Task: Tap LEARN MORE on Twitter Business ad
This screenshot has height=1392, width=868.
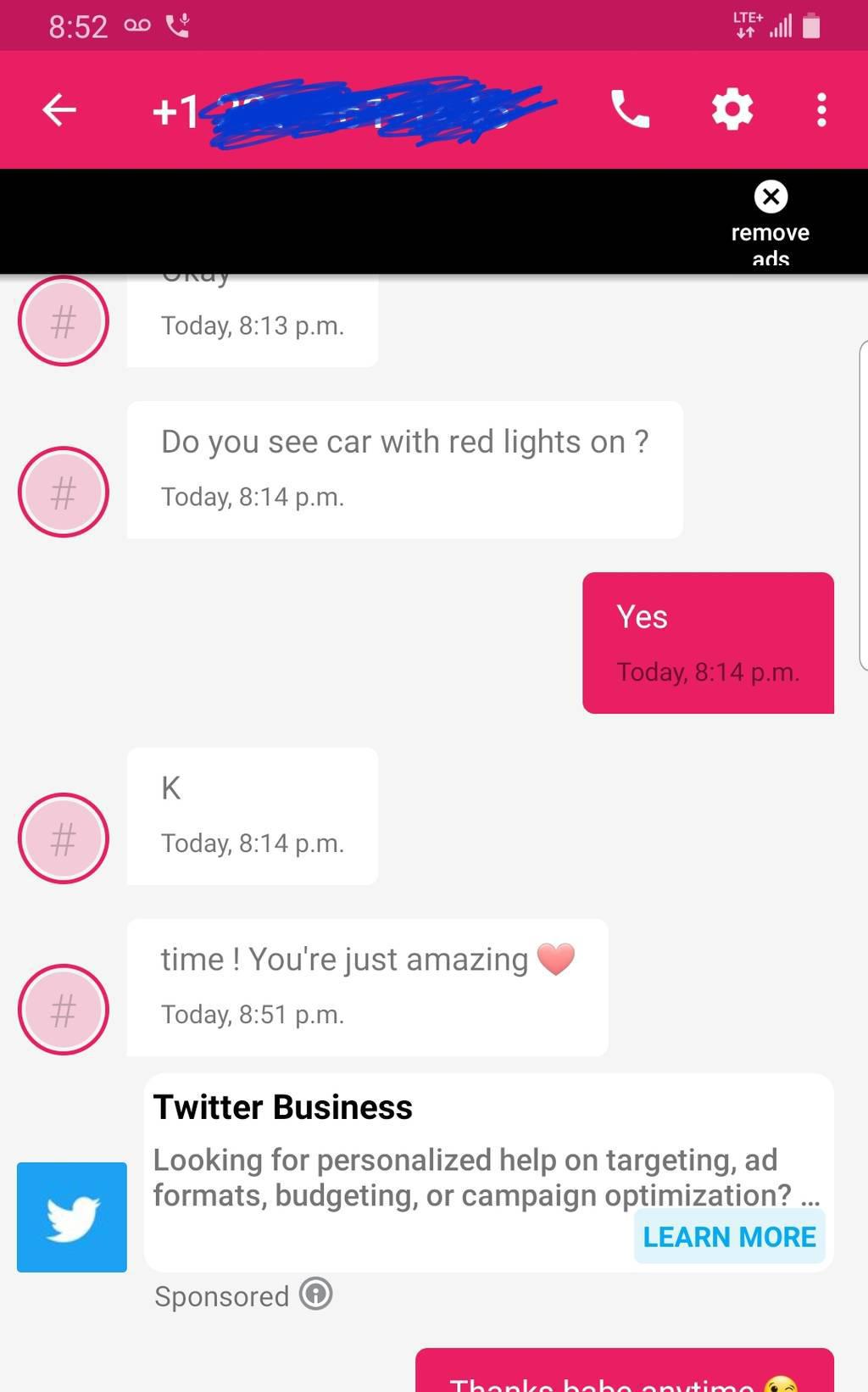Action: (x=729, y=1237)
